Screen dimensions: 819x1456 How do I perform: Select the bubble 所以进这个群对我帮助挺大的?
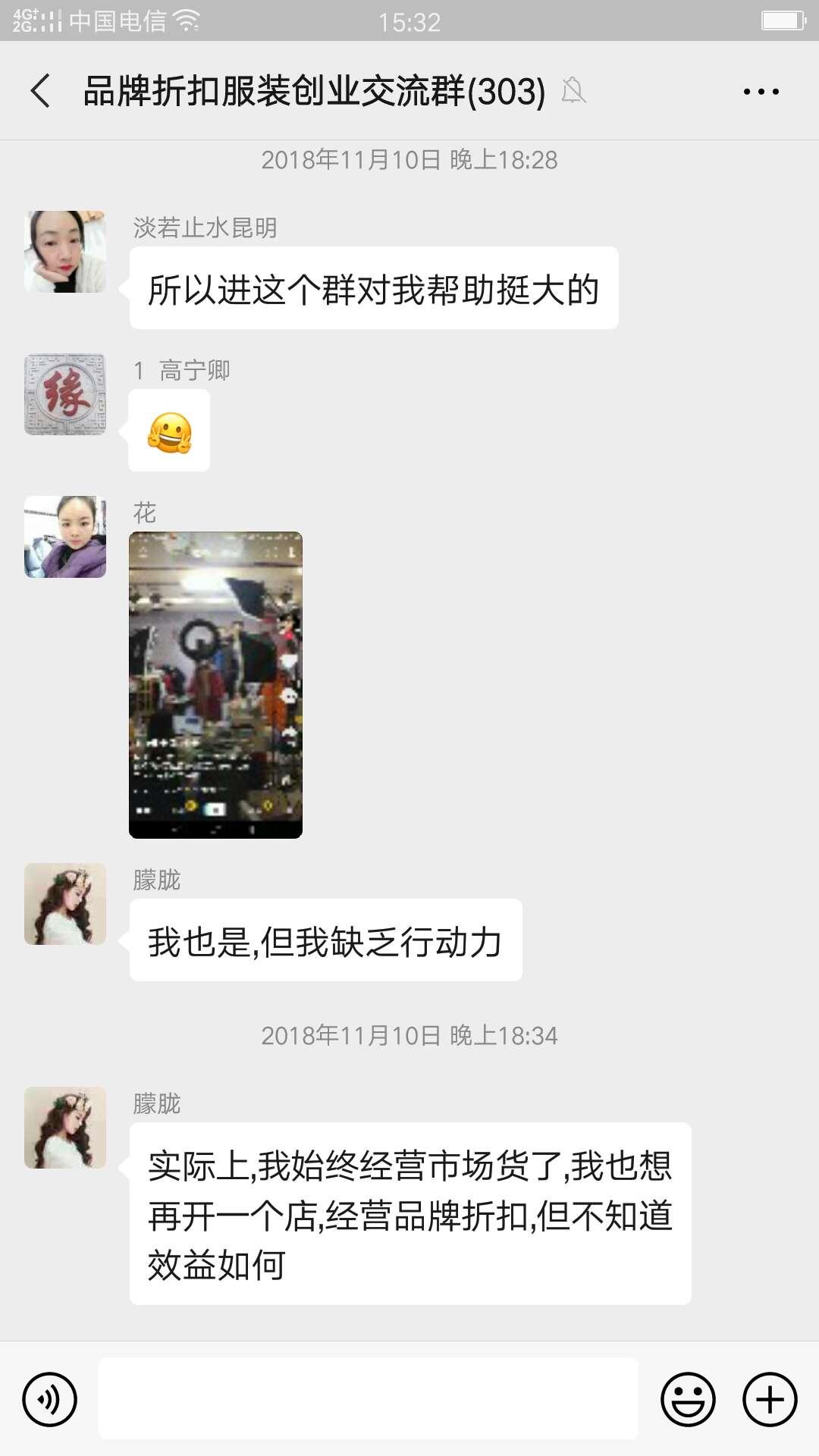(375, 289)
